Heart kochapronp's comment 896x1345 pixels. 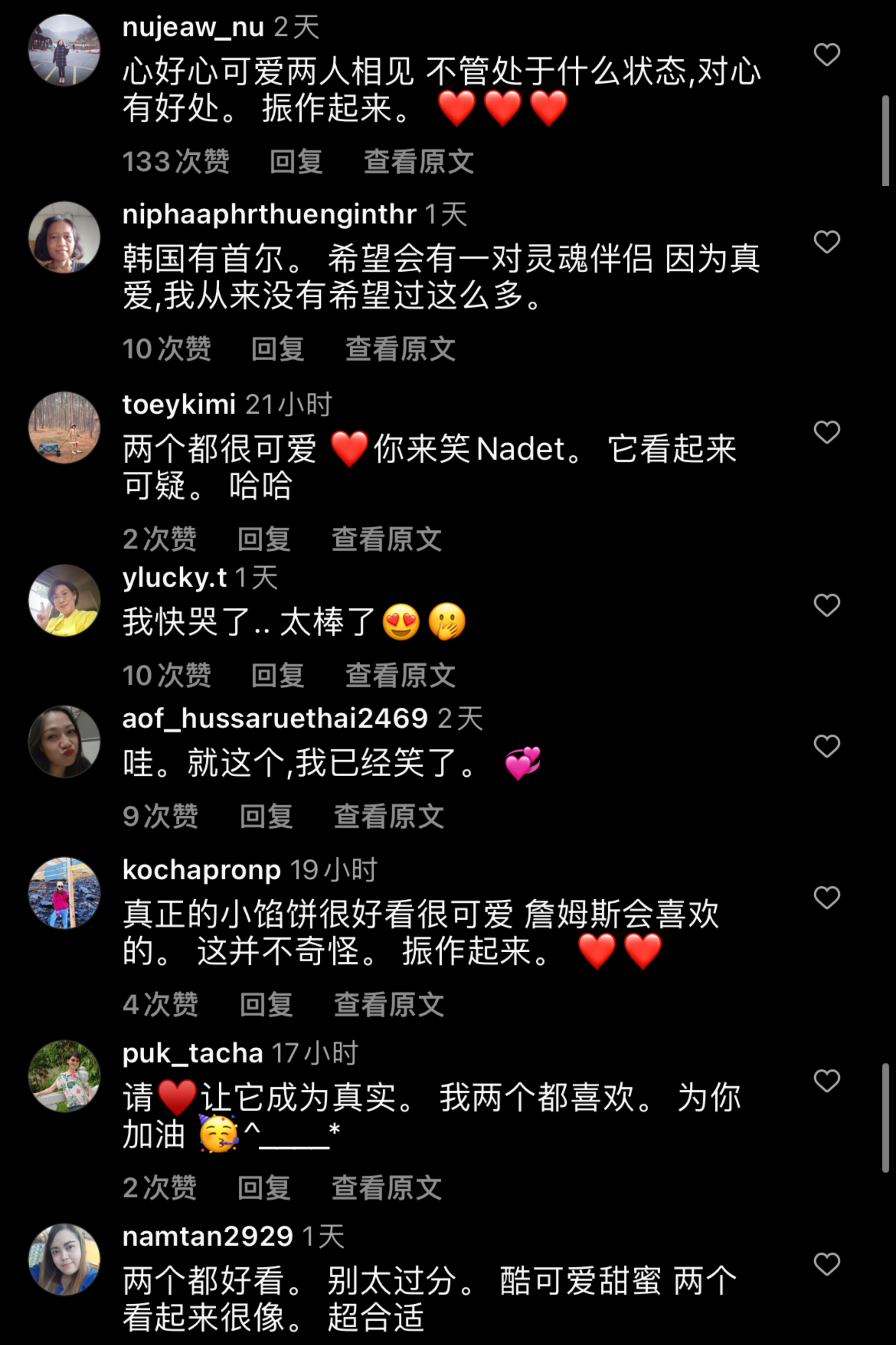(x=826, y=897)
